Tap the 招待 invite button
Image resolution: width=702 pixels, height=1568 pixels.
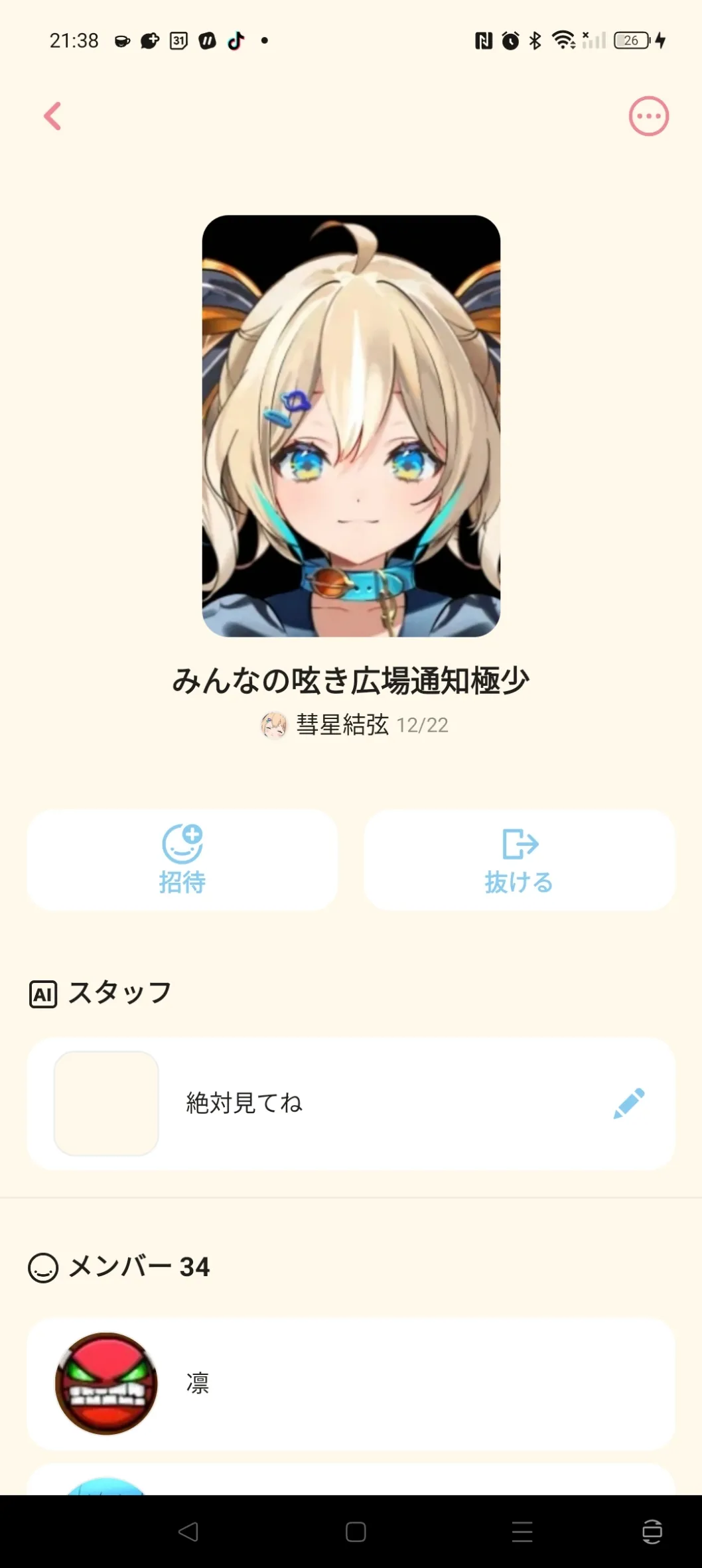coord(182,860)
